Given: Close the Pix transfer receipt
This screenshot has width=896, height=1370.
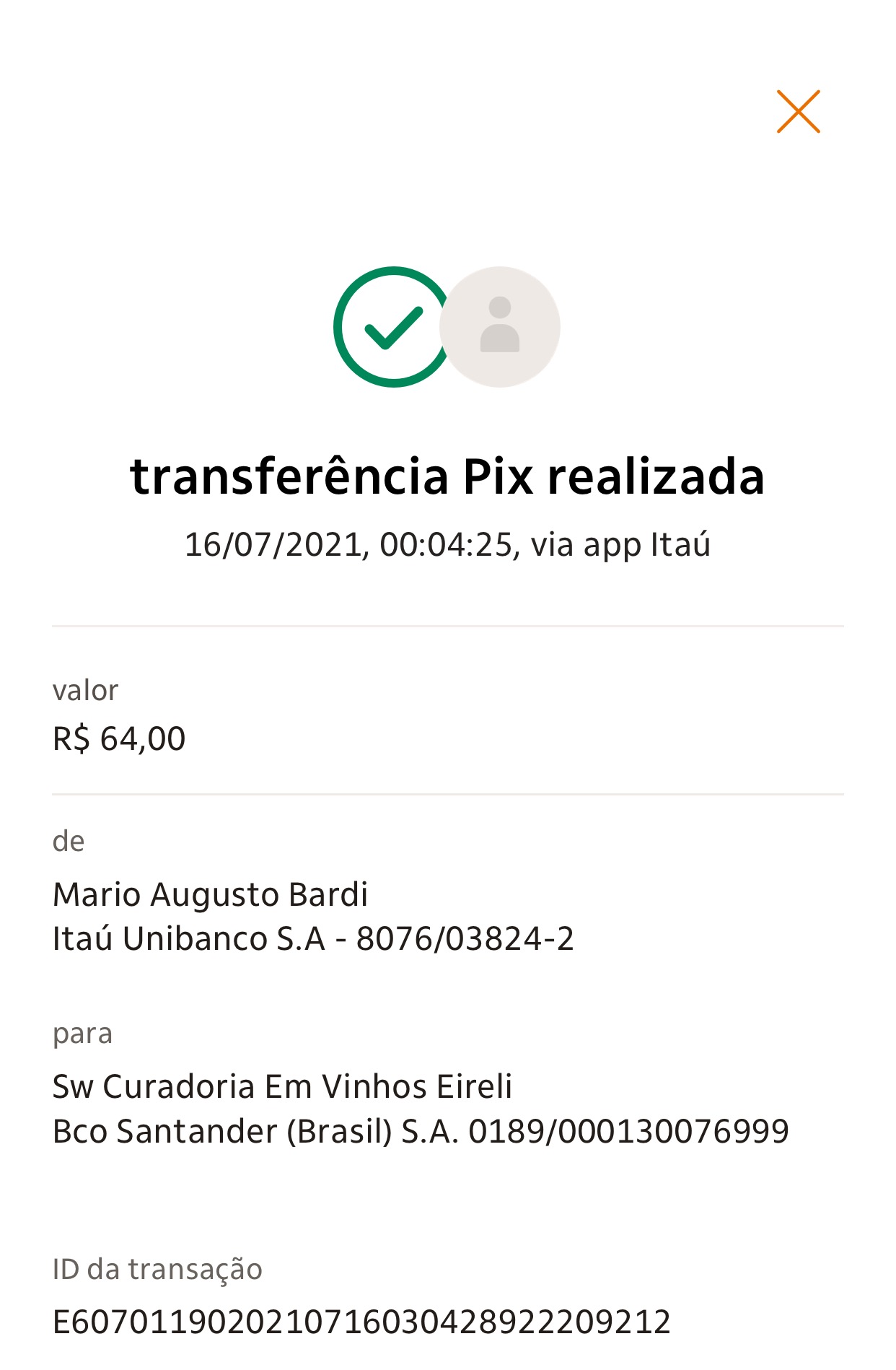Looking at the screenshot, I should point(798,112).
